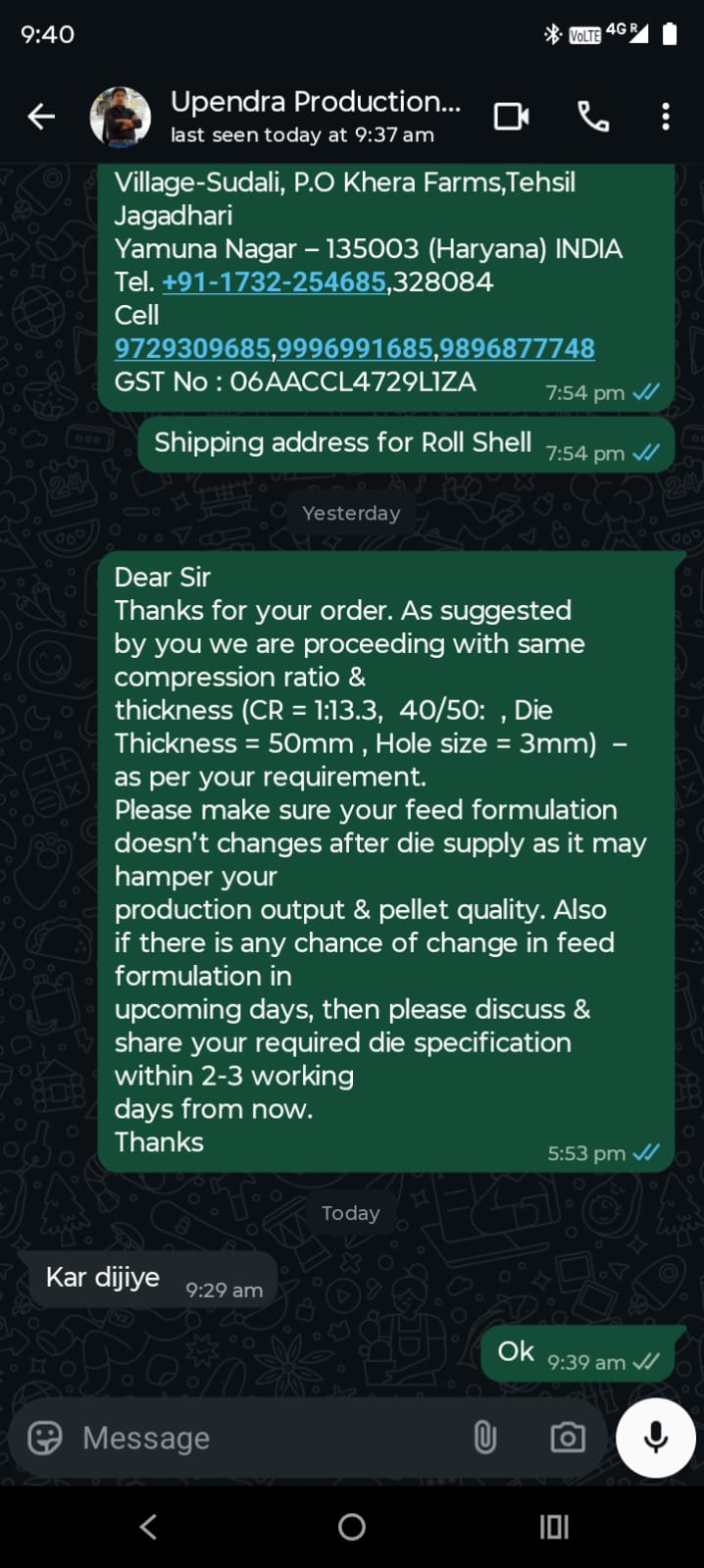Go back to the chat list
The image size is (704, 1568).
tap(41, 117)
